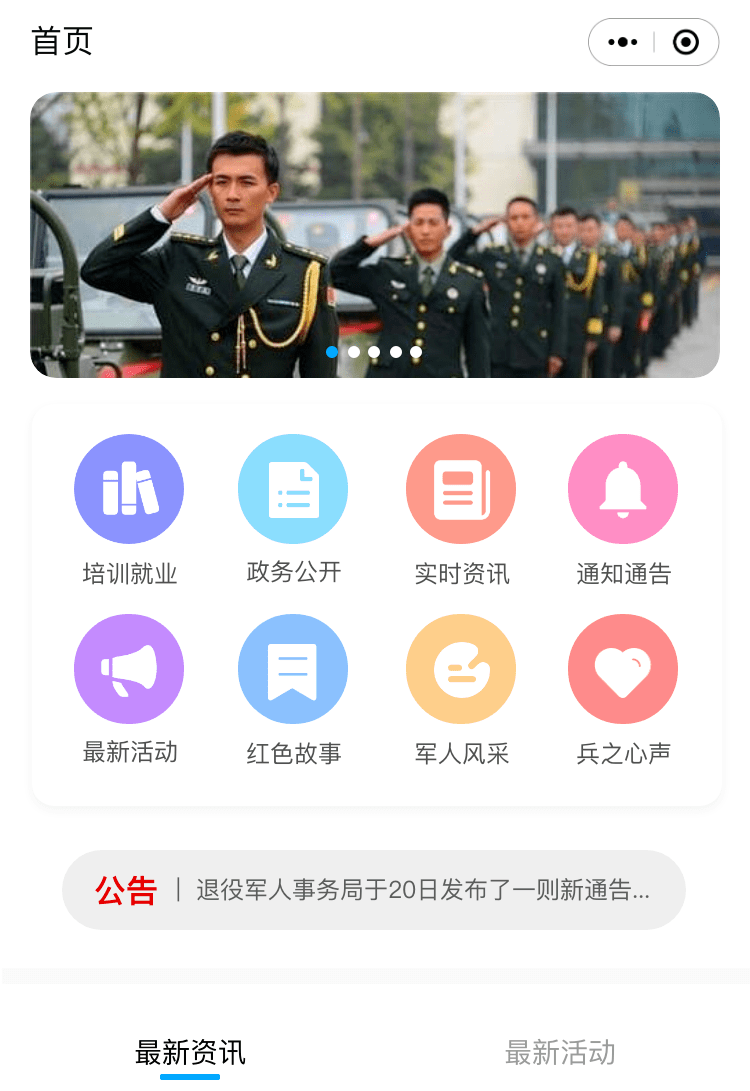Viewport: 750px width, 1091px height.
Task: Switch to the 最新活动 tab
Action: click(x=560, y=1052)
